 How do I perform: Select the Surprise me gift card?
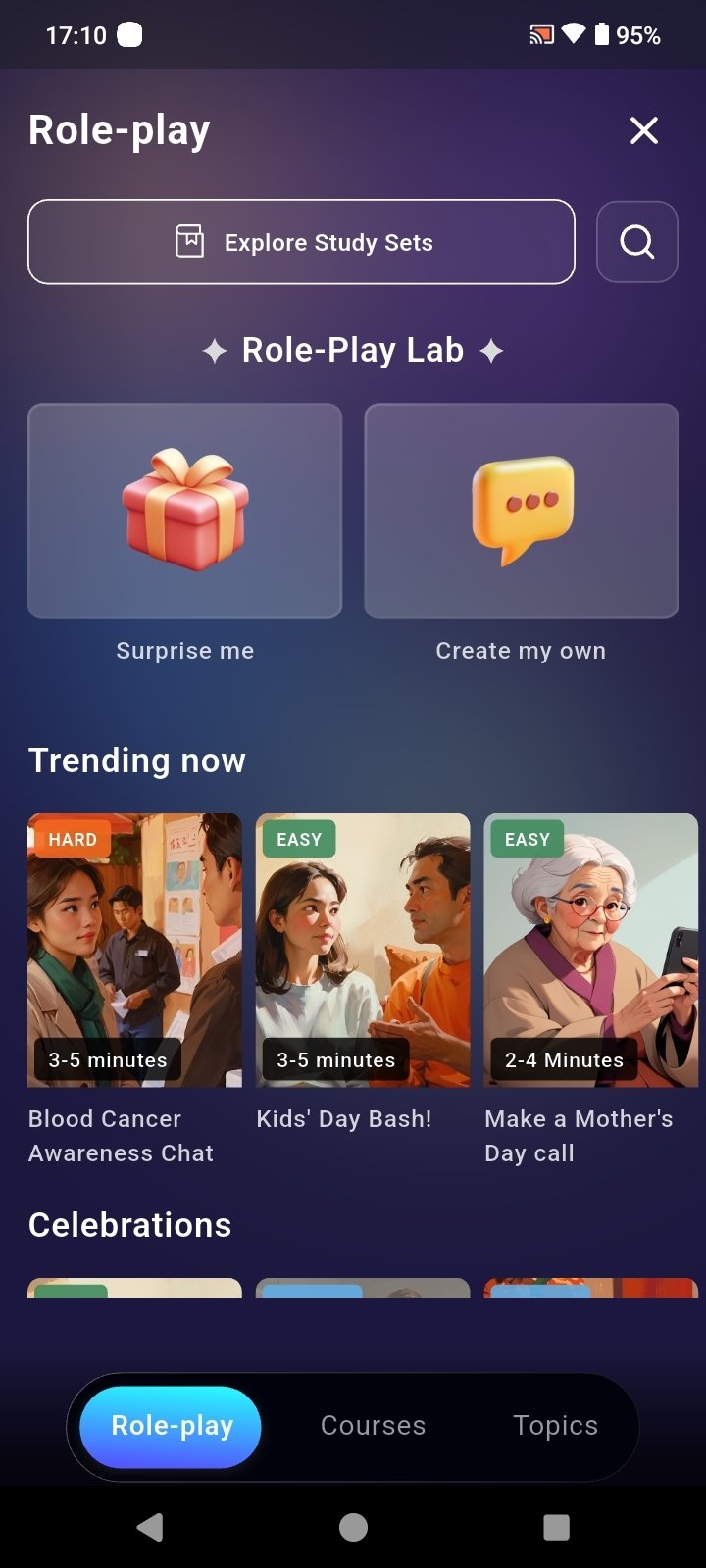point(185,511)
